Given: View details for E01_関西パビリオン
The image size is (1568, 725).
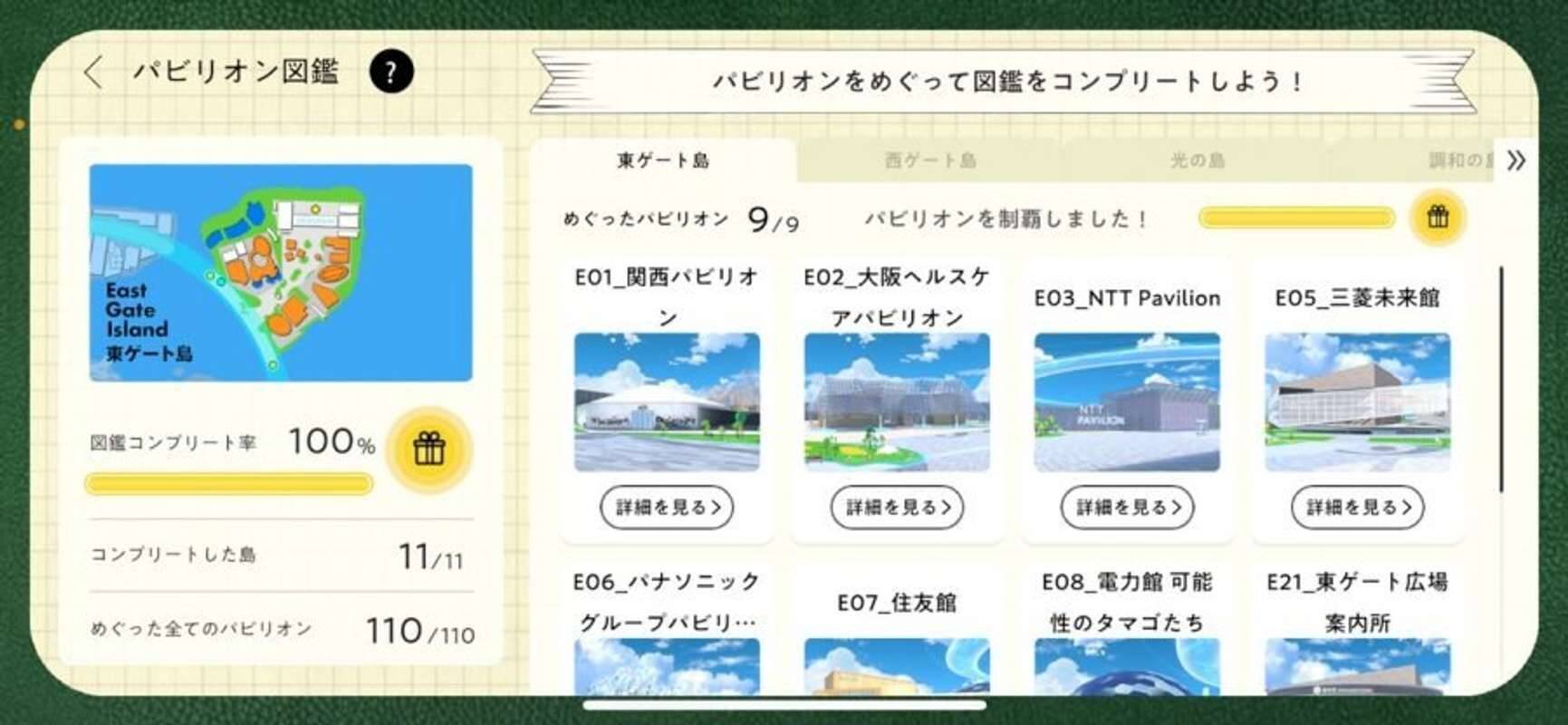Looking at the screenshot, I should click(666, 507).
